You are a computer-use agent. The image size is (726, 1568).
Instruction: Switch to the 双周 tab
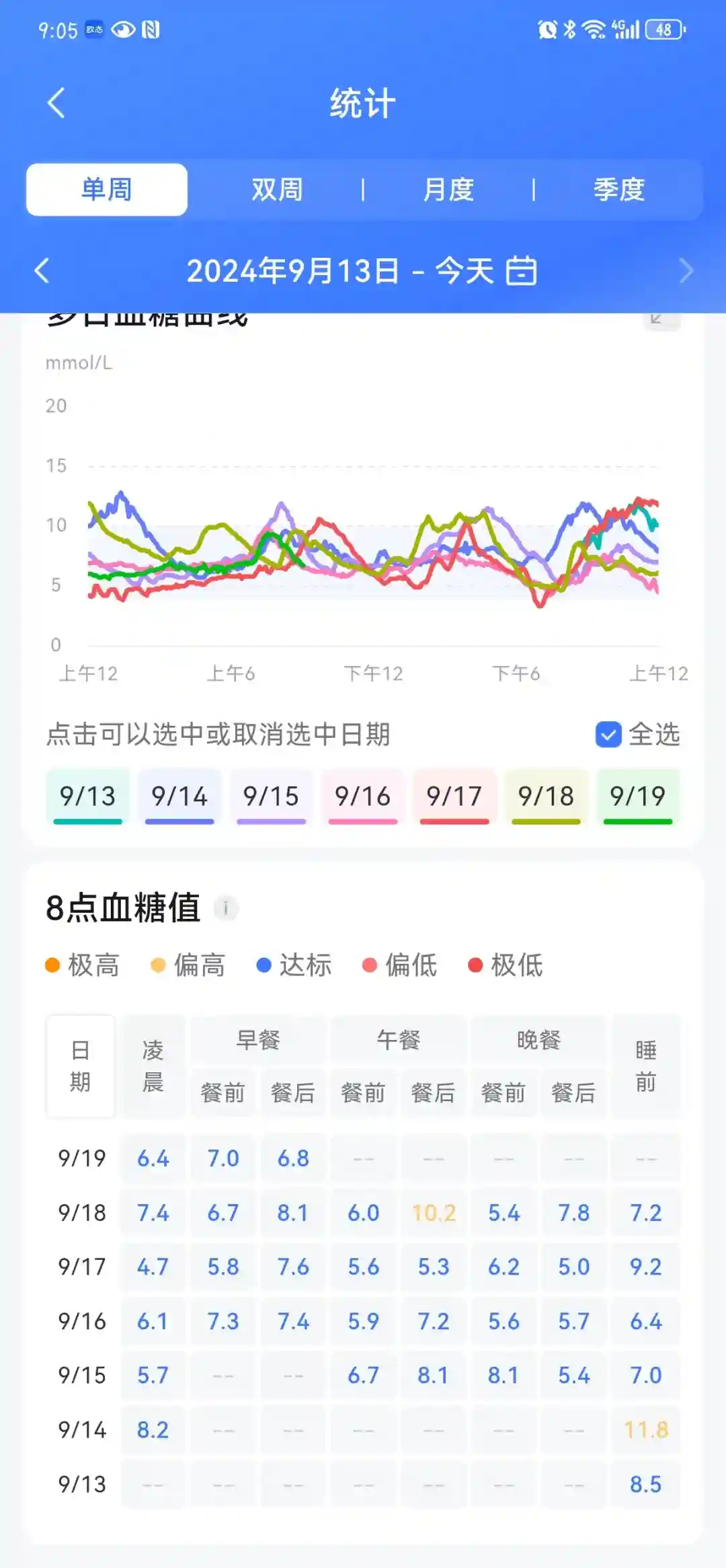pyautogui.click(x=277, y=190)
